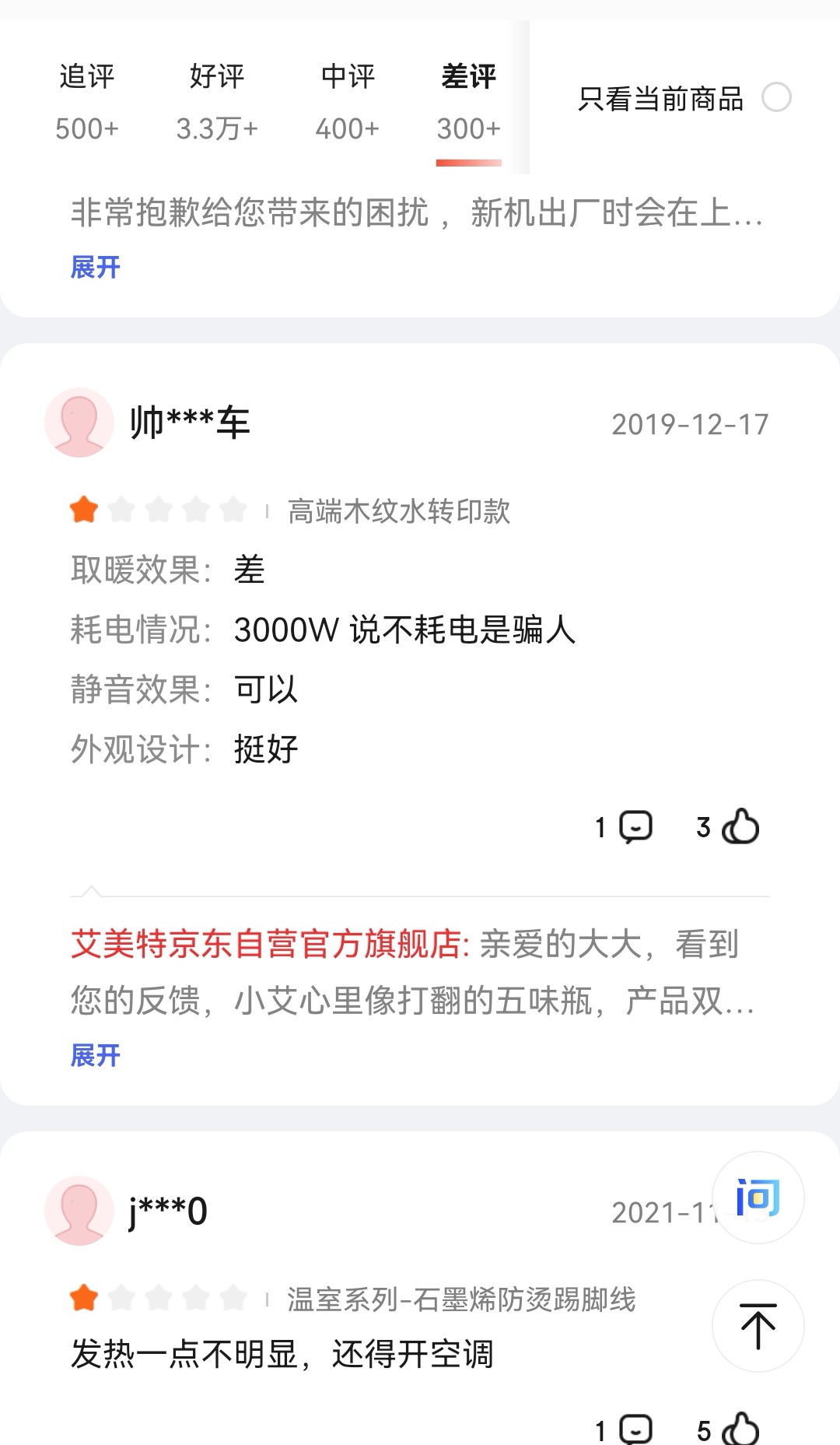
Task: Expand 艾美特京东自营官方旗舰店 reply
Action: pos(95,1055)
